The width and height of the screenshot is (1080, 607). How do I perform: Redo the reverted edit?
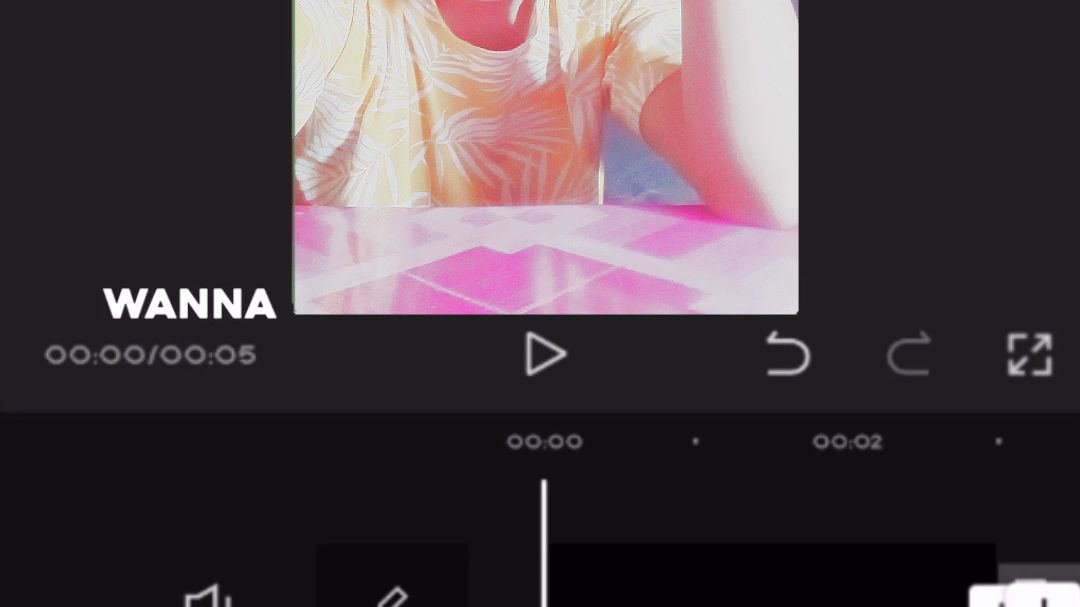[908, 355]
